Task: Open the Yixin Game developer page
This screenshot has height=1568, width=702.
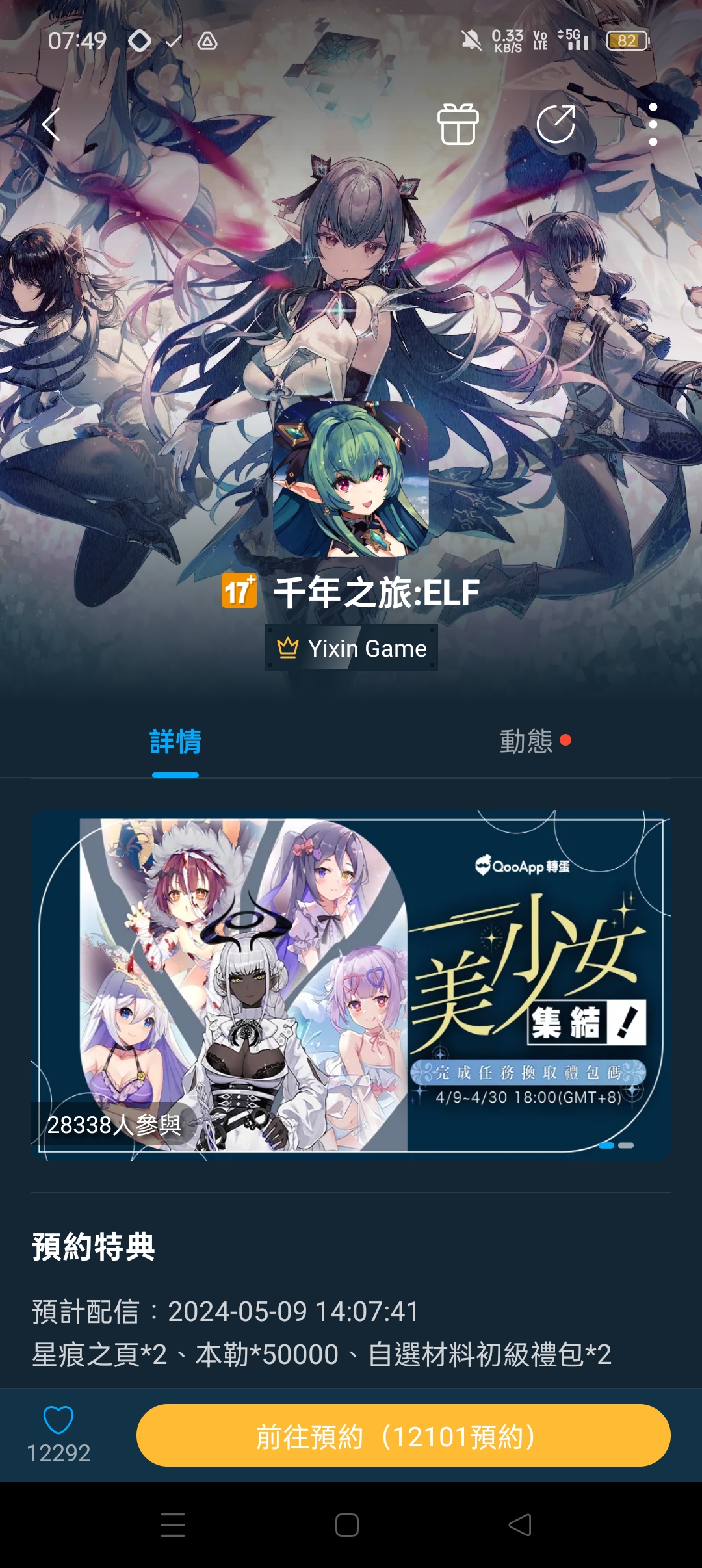Action: [x=352, y=648]
